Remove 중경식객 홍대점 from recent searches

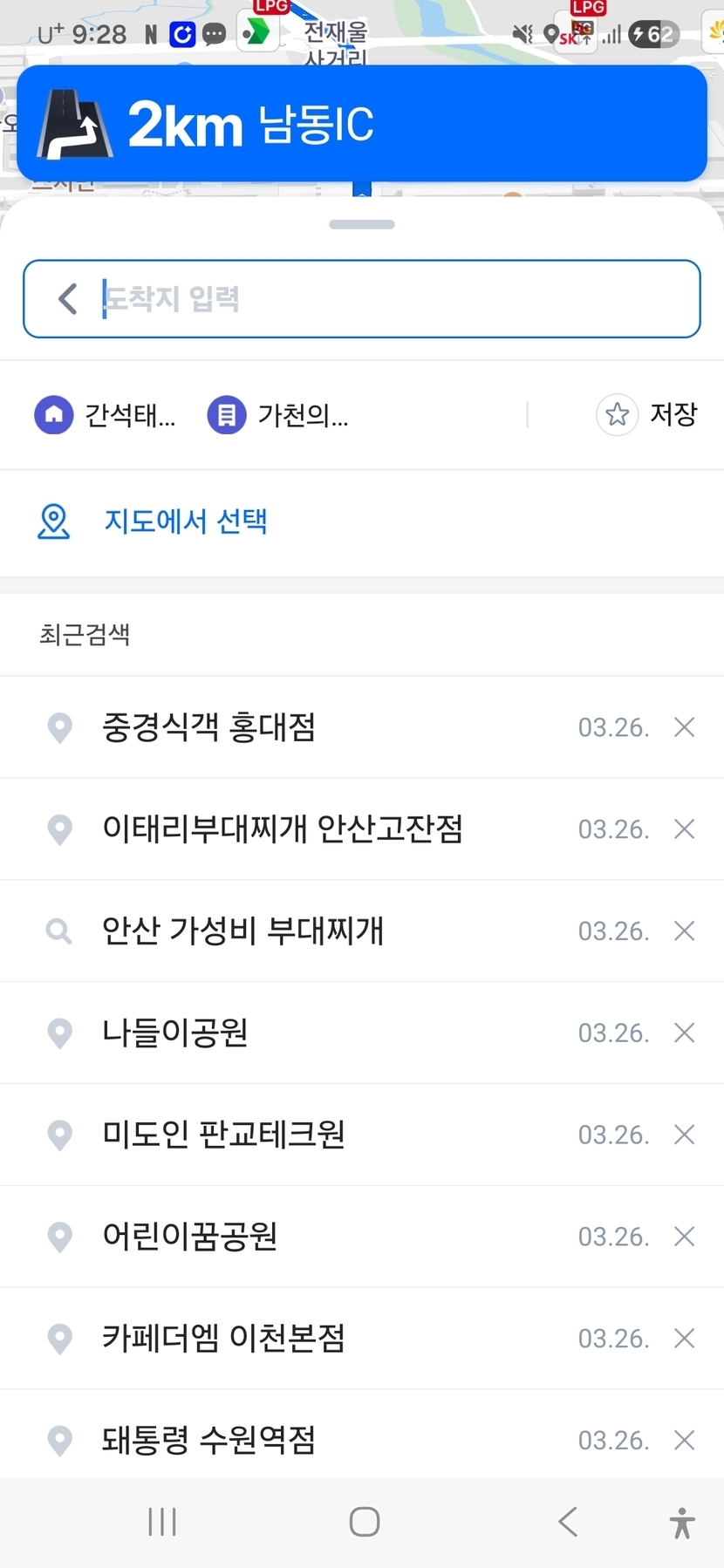685,727
